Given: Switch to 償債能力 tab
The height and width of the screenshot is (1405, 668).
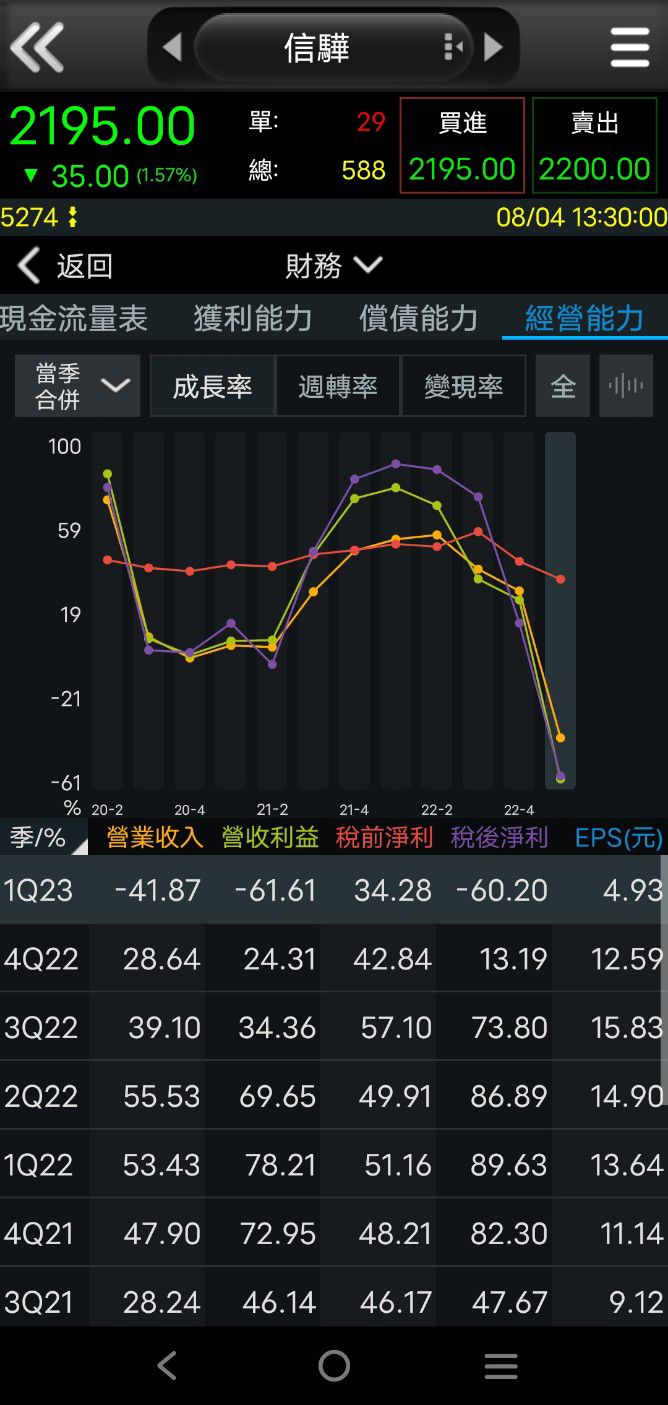Looking at the screenshot, I should pos(419,319).
